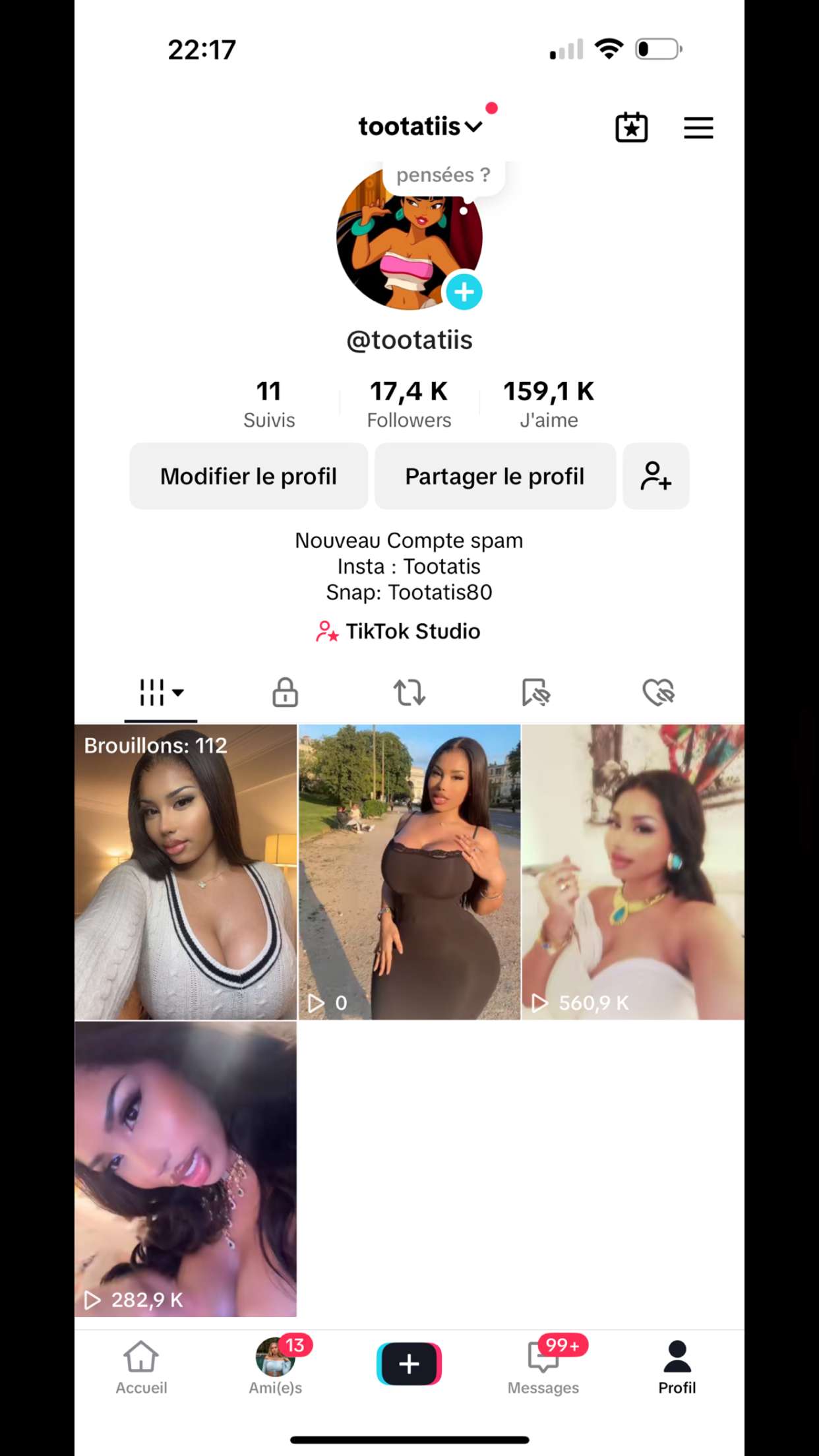Tap Partager le profil
The height and width of the screenshot is (1456, 819).
(x=495, y=476)
